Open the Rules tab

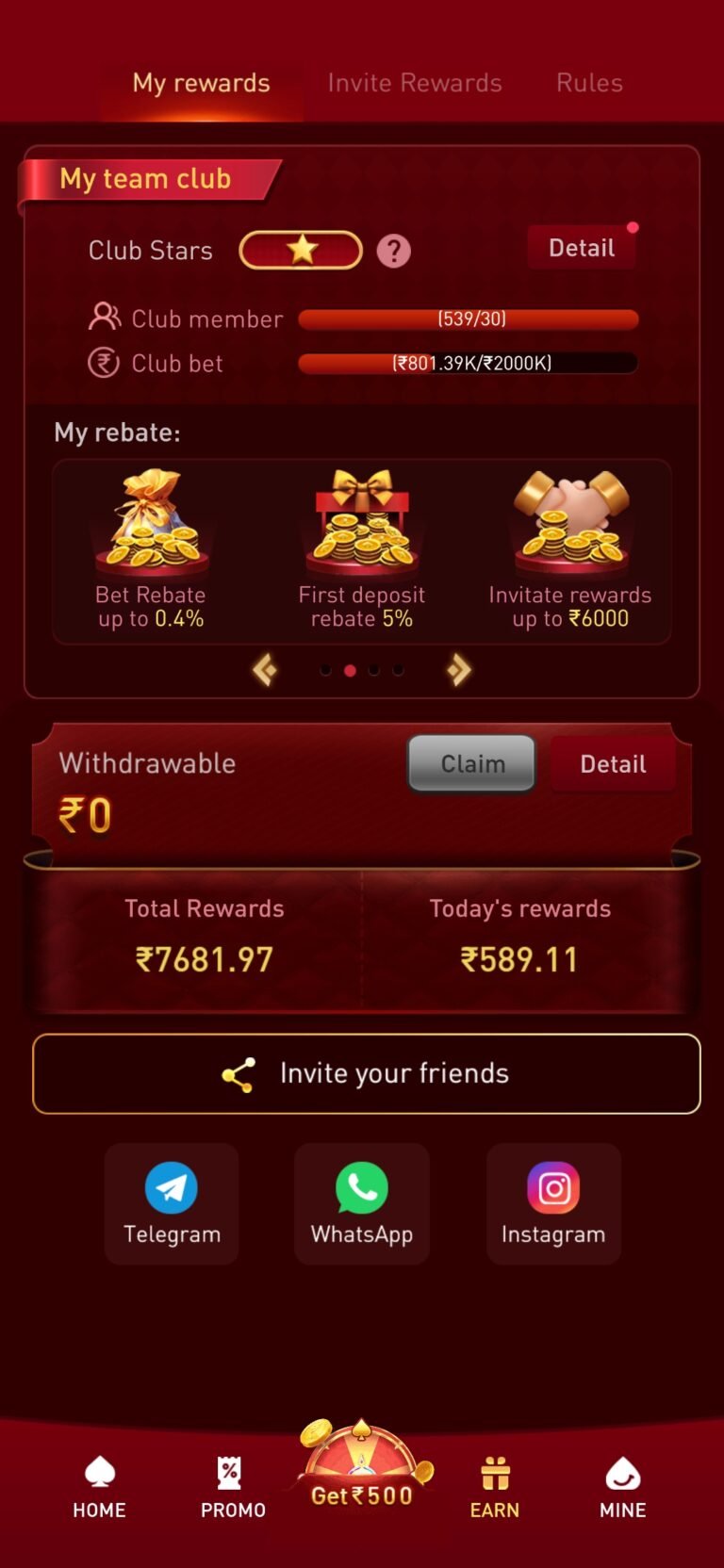pos(589,83)
